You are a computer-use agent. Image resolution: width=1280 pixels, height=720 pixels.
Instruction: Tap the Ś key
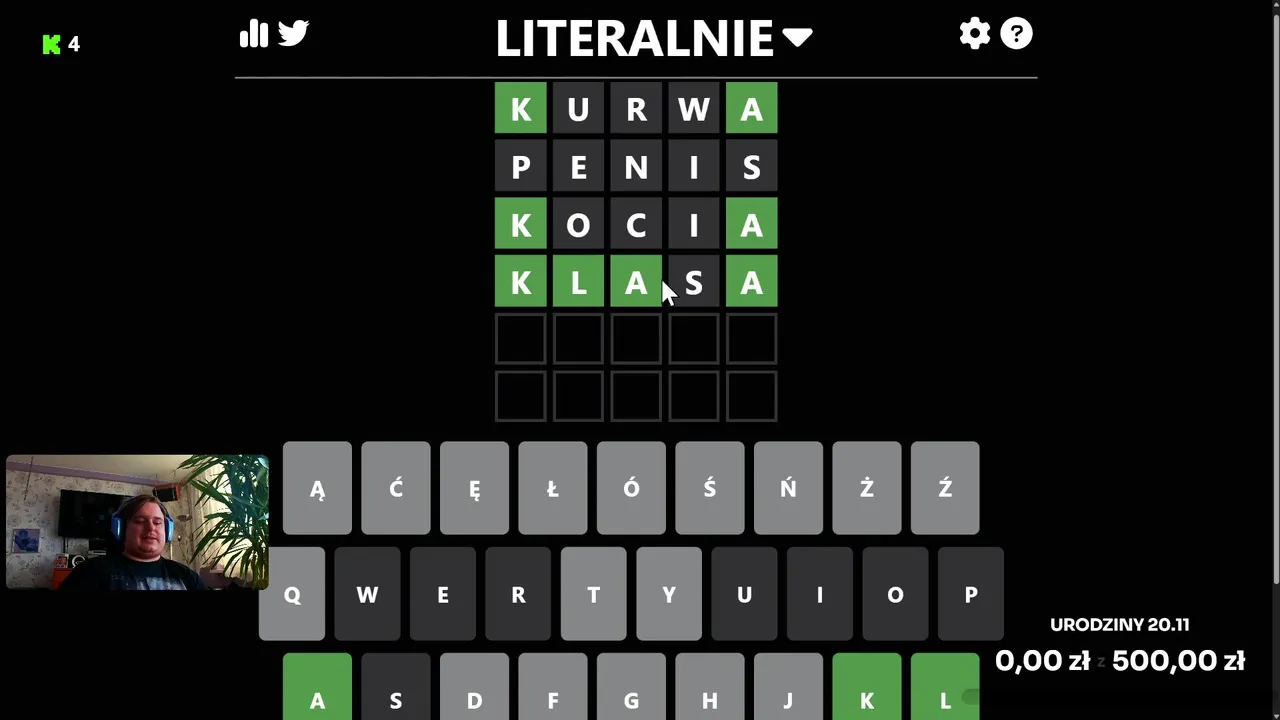click(710, 488)
